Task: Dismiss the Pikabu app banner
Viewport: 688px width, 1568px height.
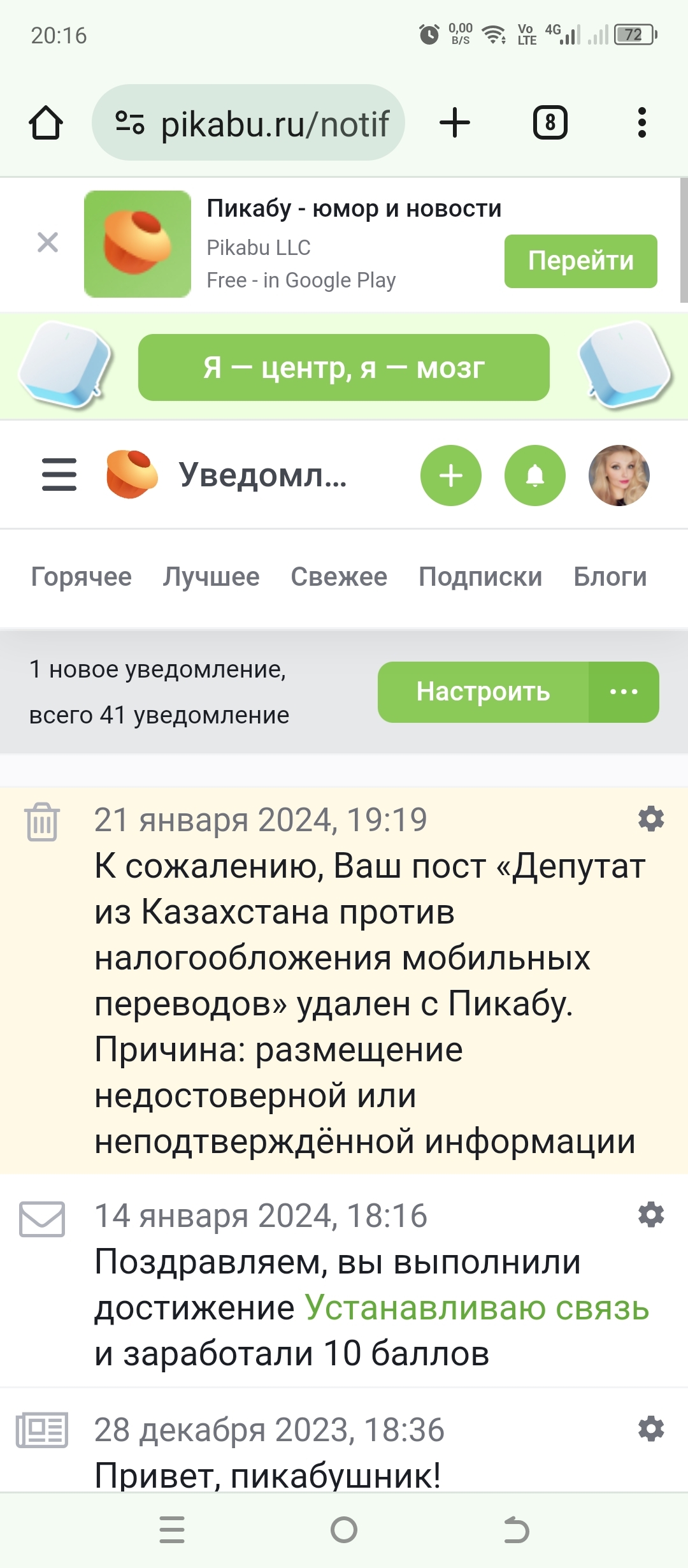Action: click(x=48, y=242)
